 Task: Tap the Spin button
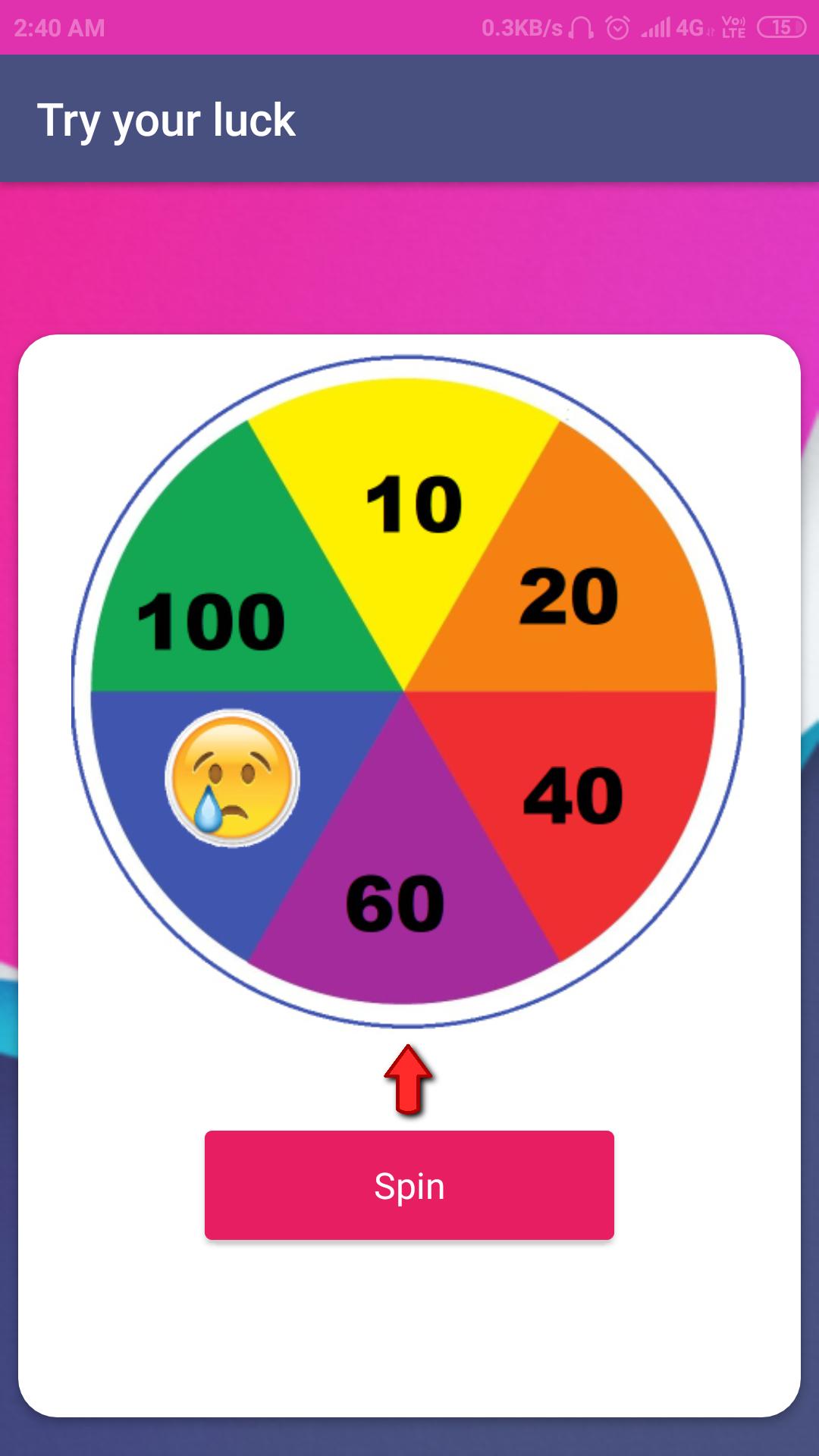click(409, 1185)
